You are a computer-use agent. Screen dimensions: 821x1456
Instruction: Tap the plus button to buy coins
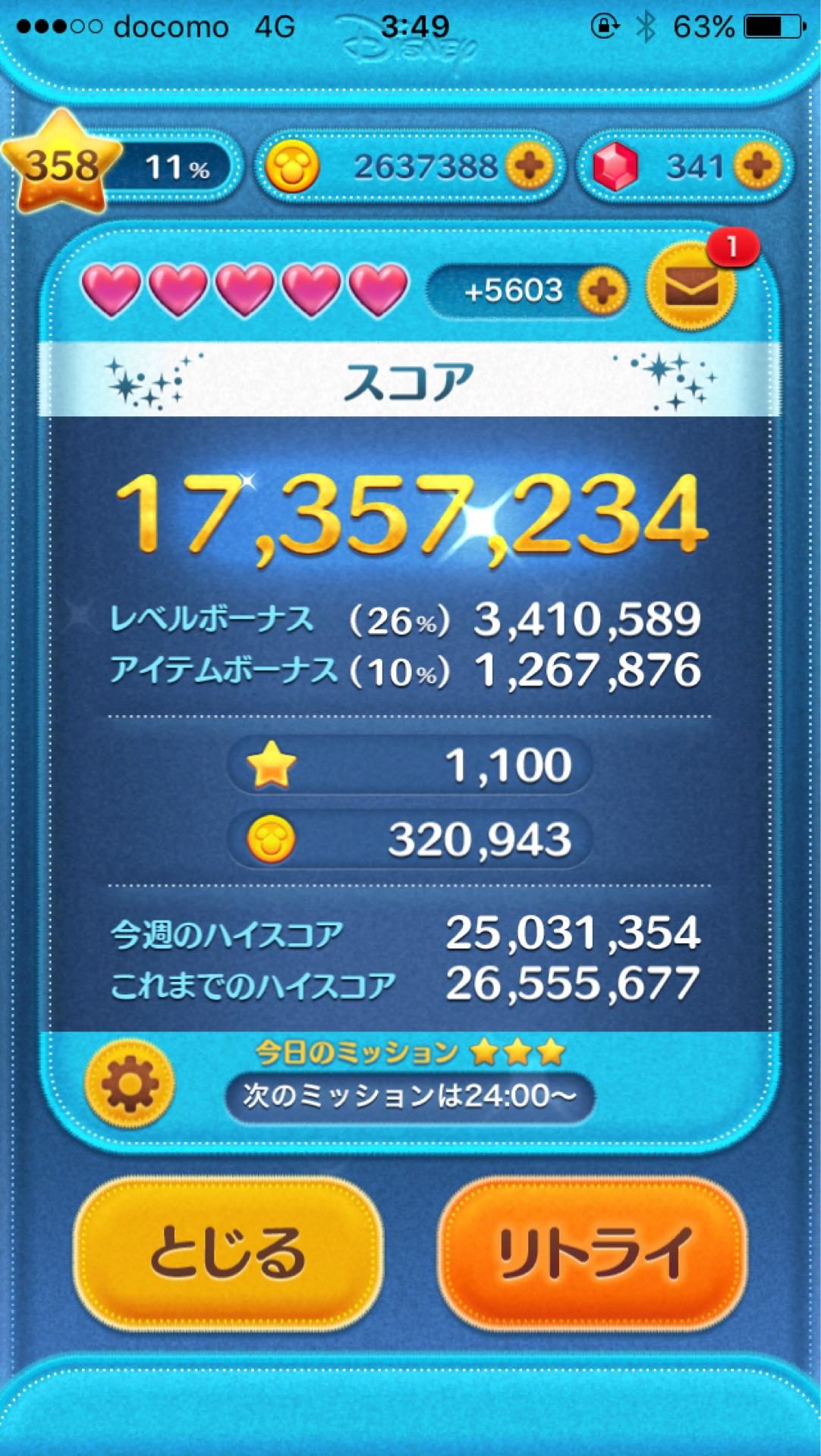[x=529, y=166]
